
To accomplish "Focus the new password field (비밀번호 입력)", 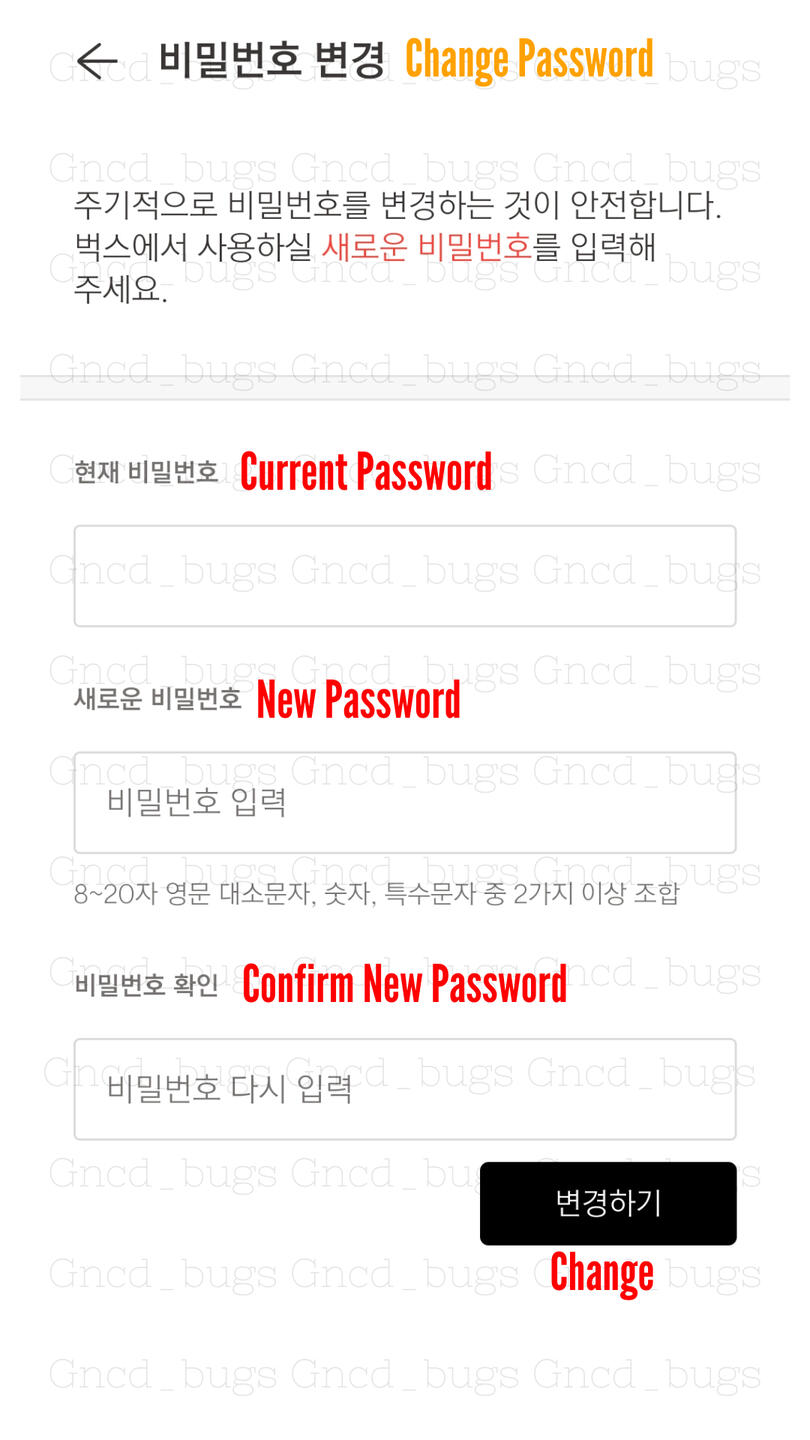I will (x=405, y=802).
